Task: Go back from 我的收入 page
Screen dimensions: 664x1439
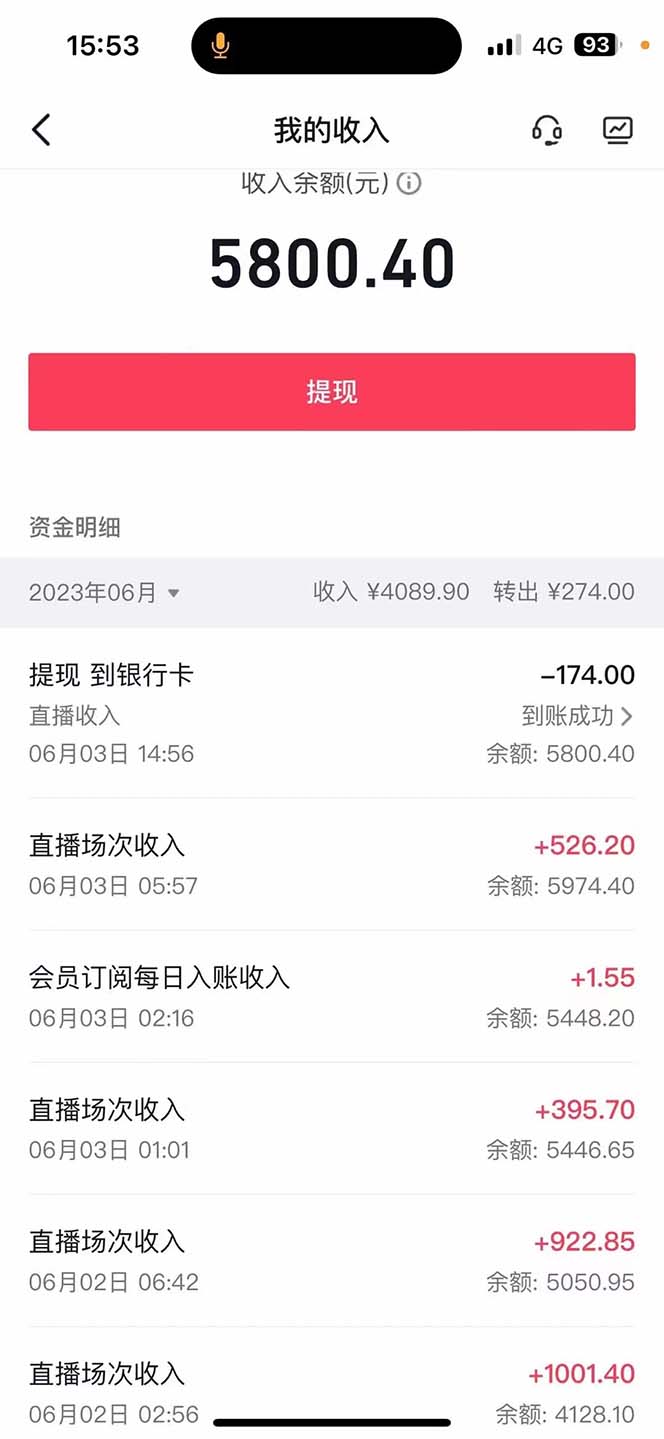Action: coord(41,130)
